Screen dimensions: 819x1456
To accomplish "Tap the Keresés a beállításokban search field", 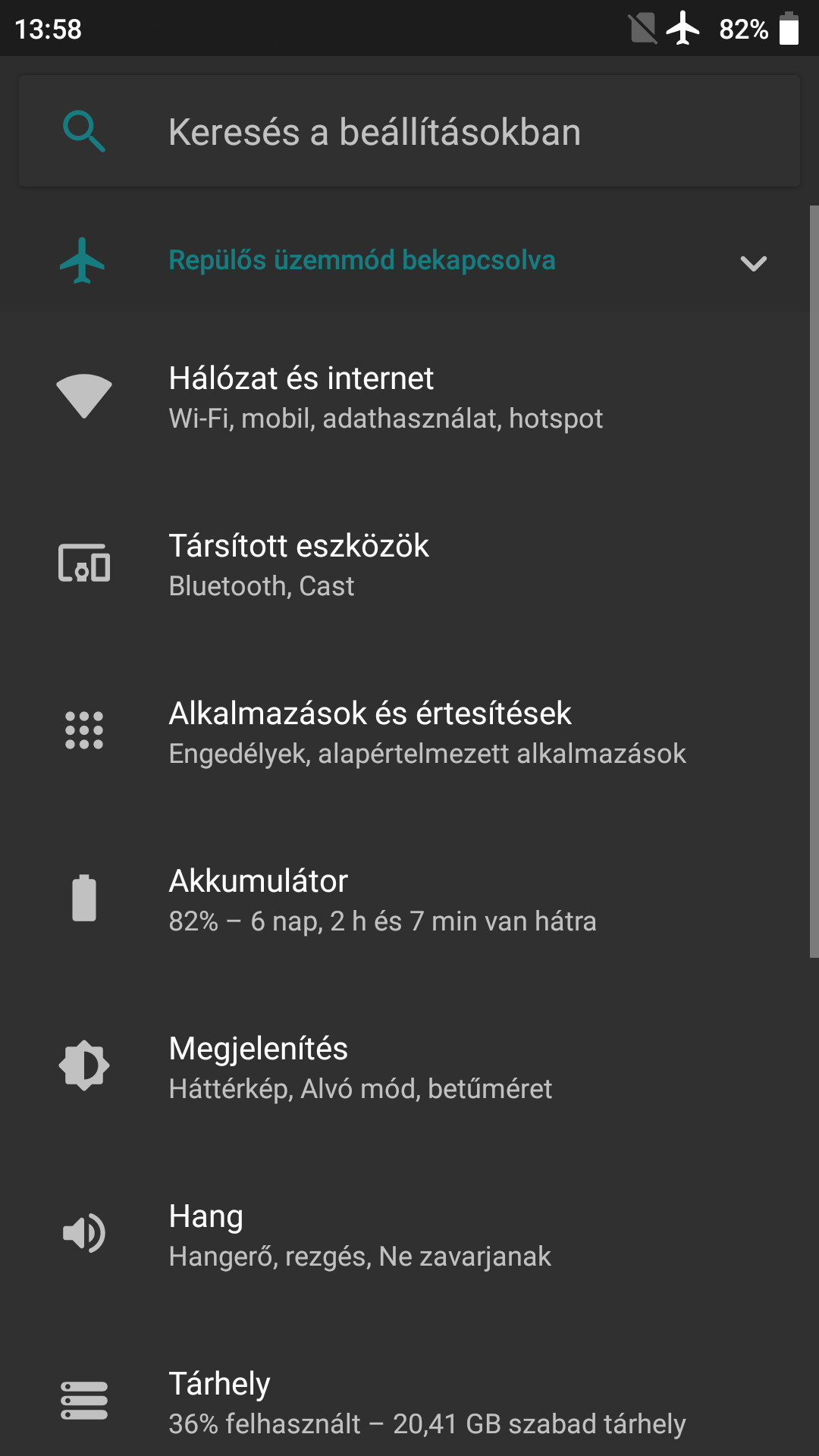I will click(x=409, y=131).
